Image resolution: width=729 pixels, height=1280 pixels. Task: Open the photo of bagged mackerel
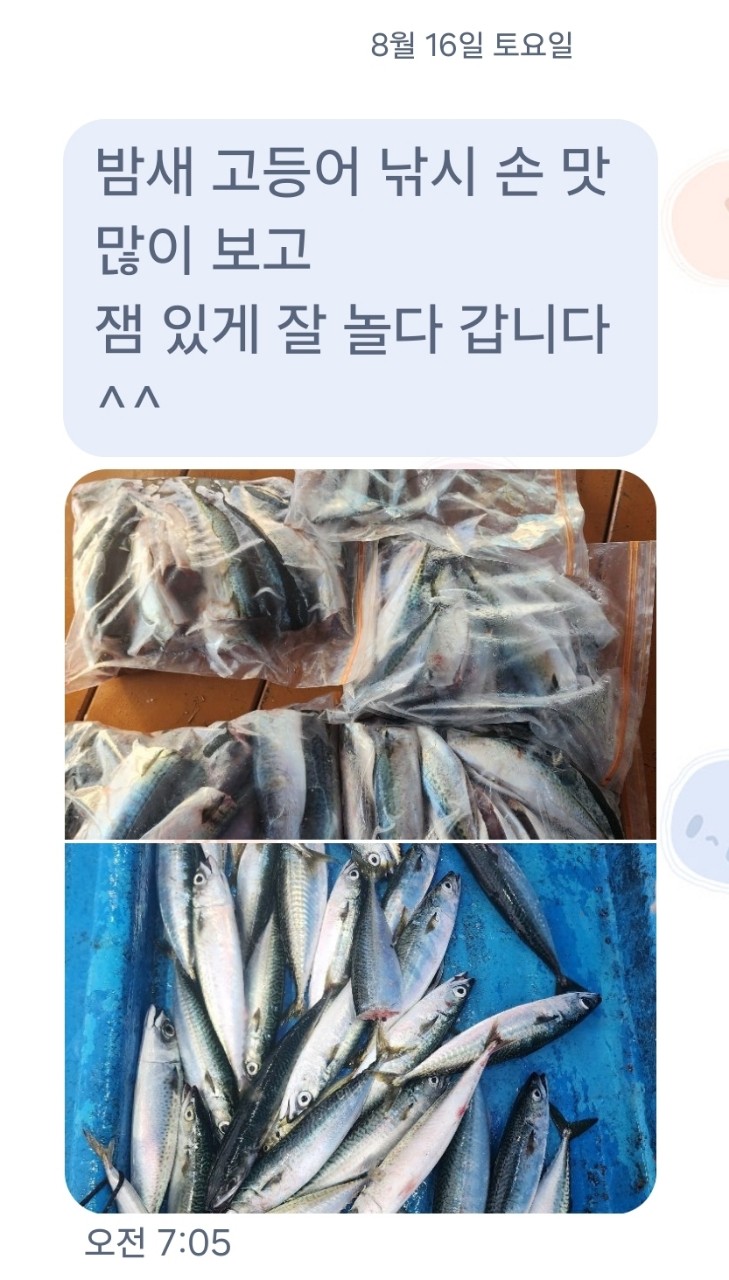click(x=360, y=654)
